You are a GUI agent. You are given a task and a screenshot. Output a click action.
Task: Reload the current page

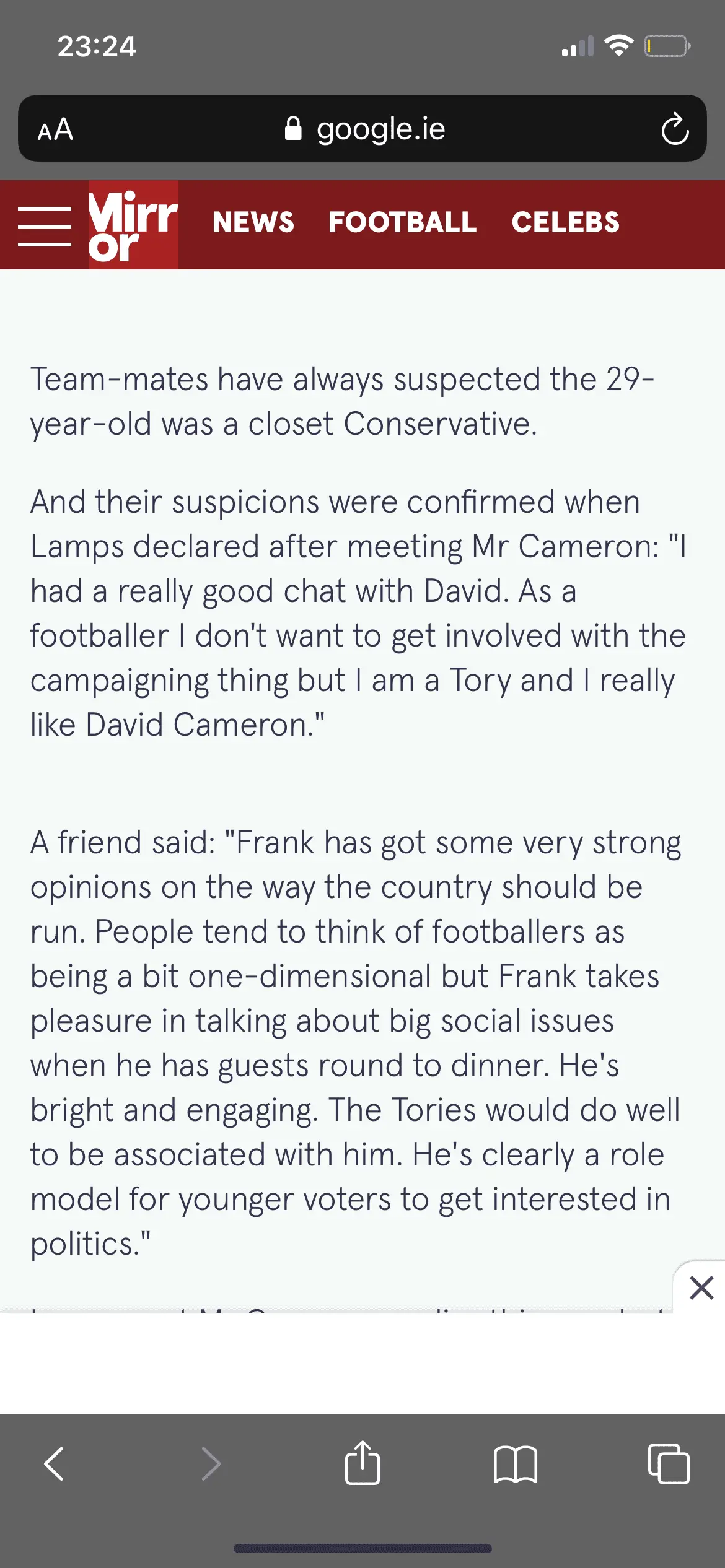675,129
